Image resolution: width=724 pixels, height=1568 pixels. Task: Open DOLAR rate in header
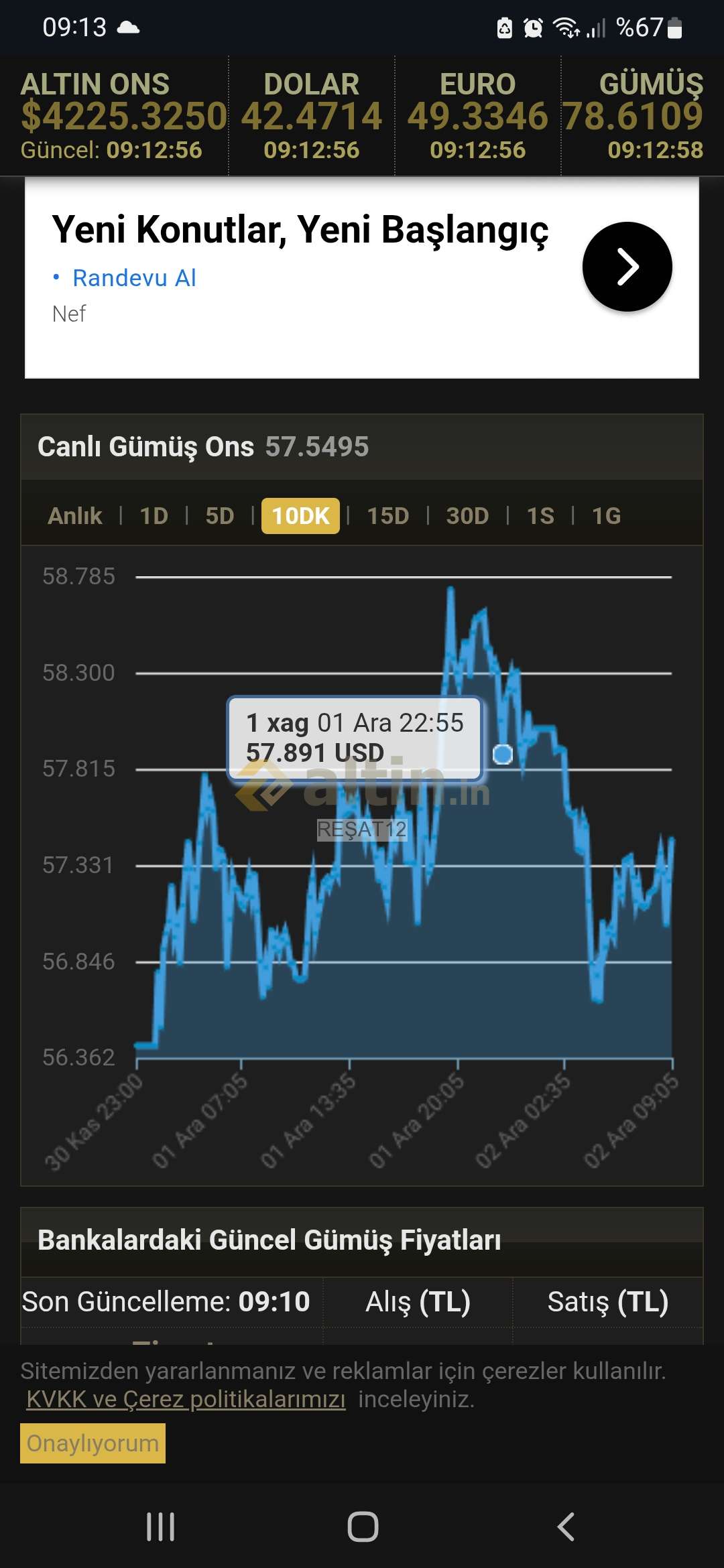pos(312,115)
